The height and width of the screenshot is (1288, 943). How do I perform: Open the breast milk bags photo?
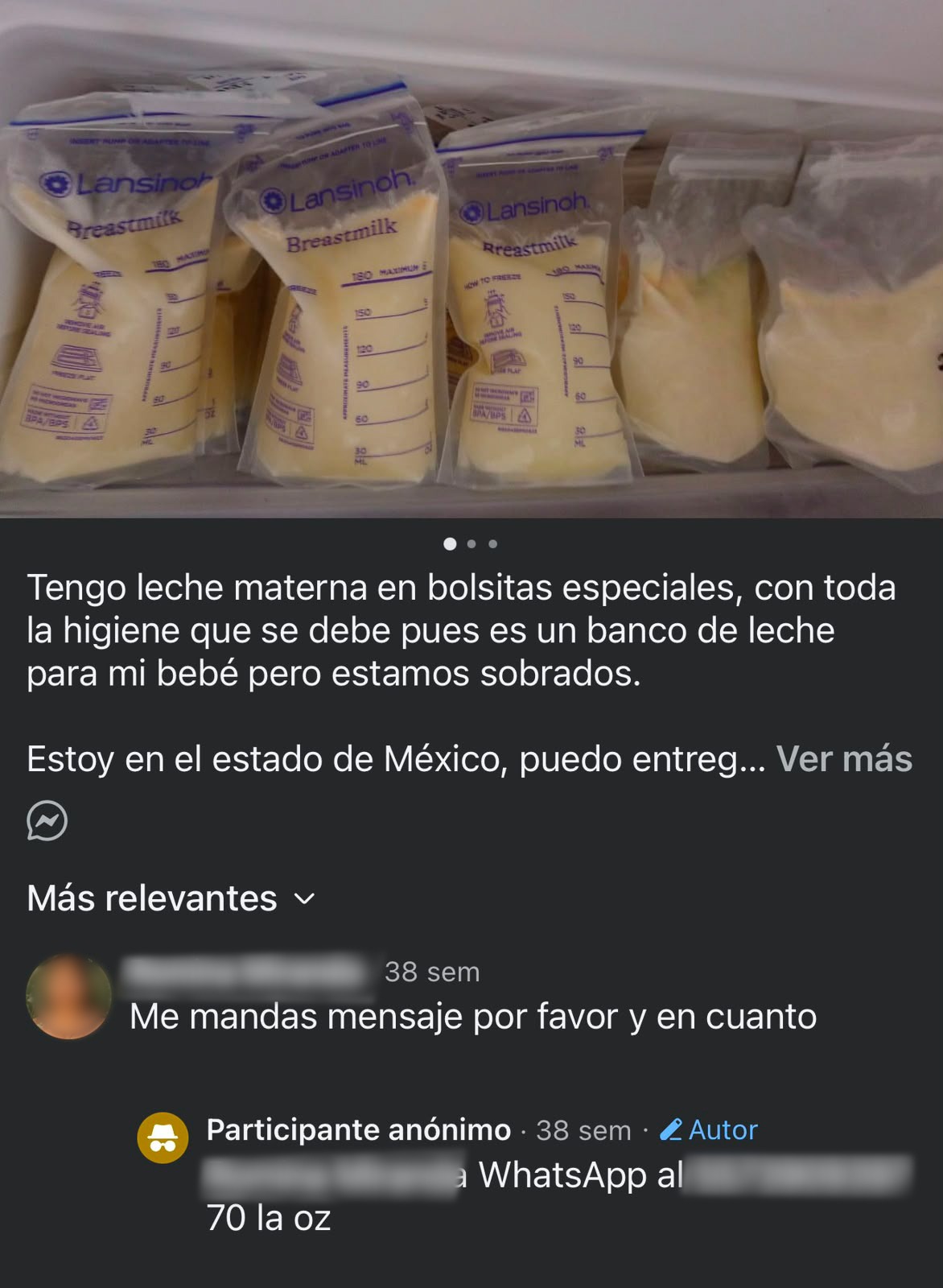coord(471,258)
